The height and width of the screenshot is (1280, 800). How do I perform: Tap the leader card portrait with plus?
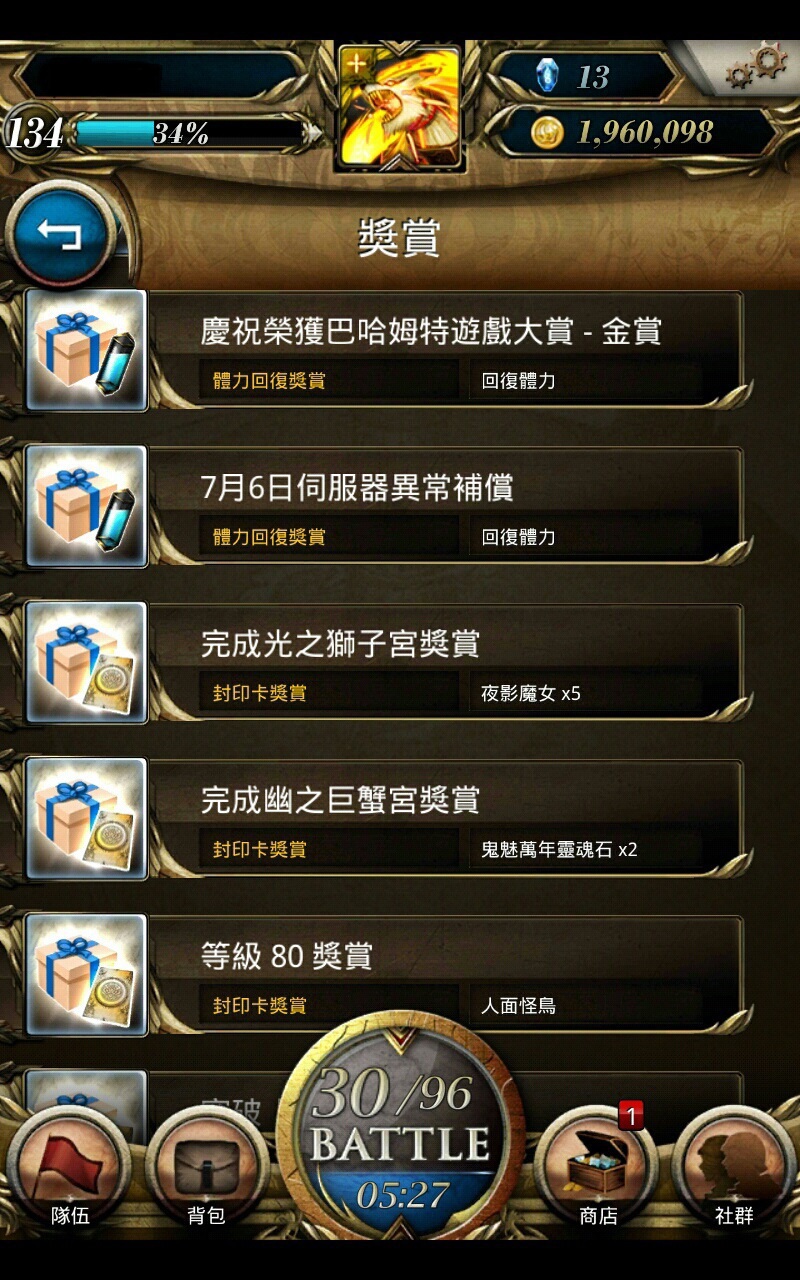pyautogui.click(x=400, y=105)
